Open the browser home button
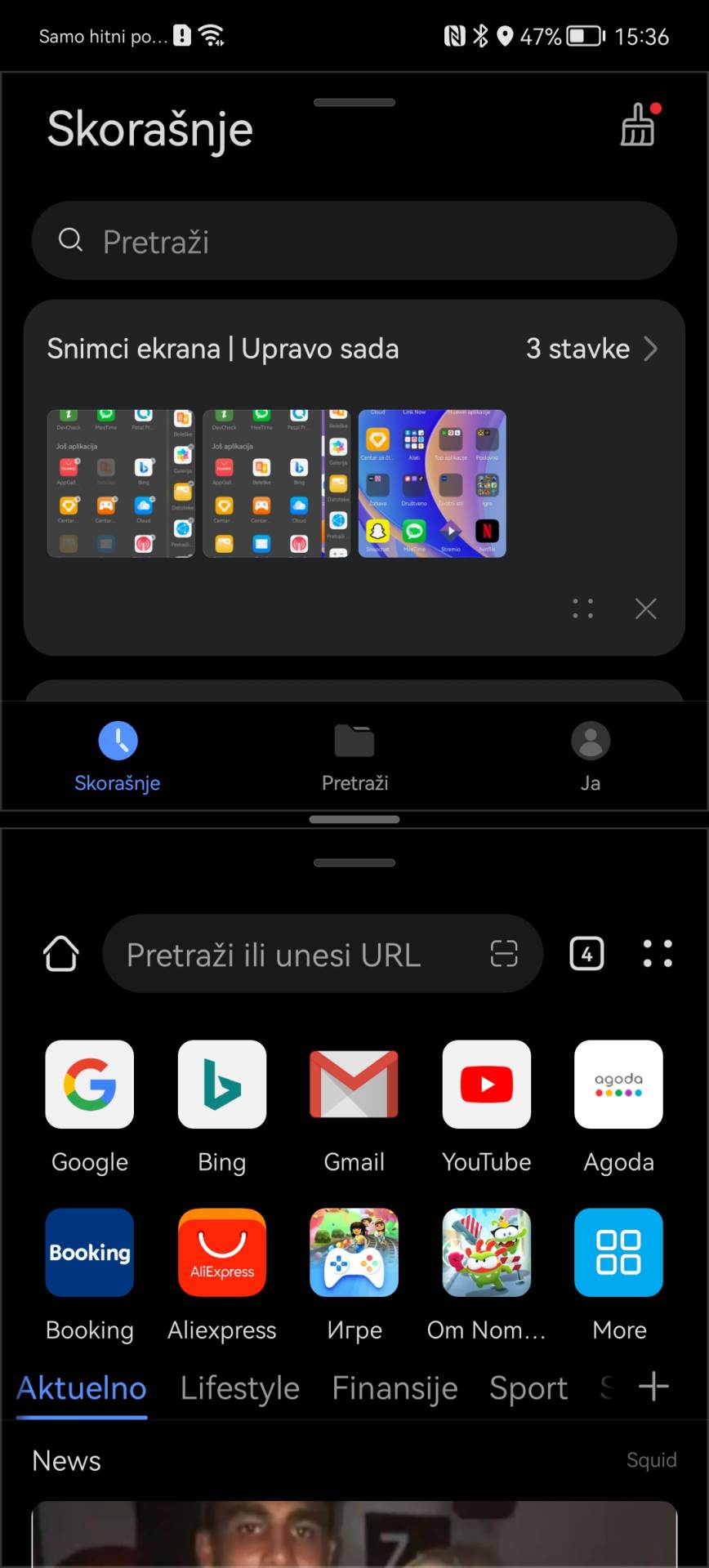The width and height of the screenshot is (709, 1568). coord(60,953)
